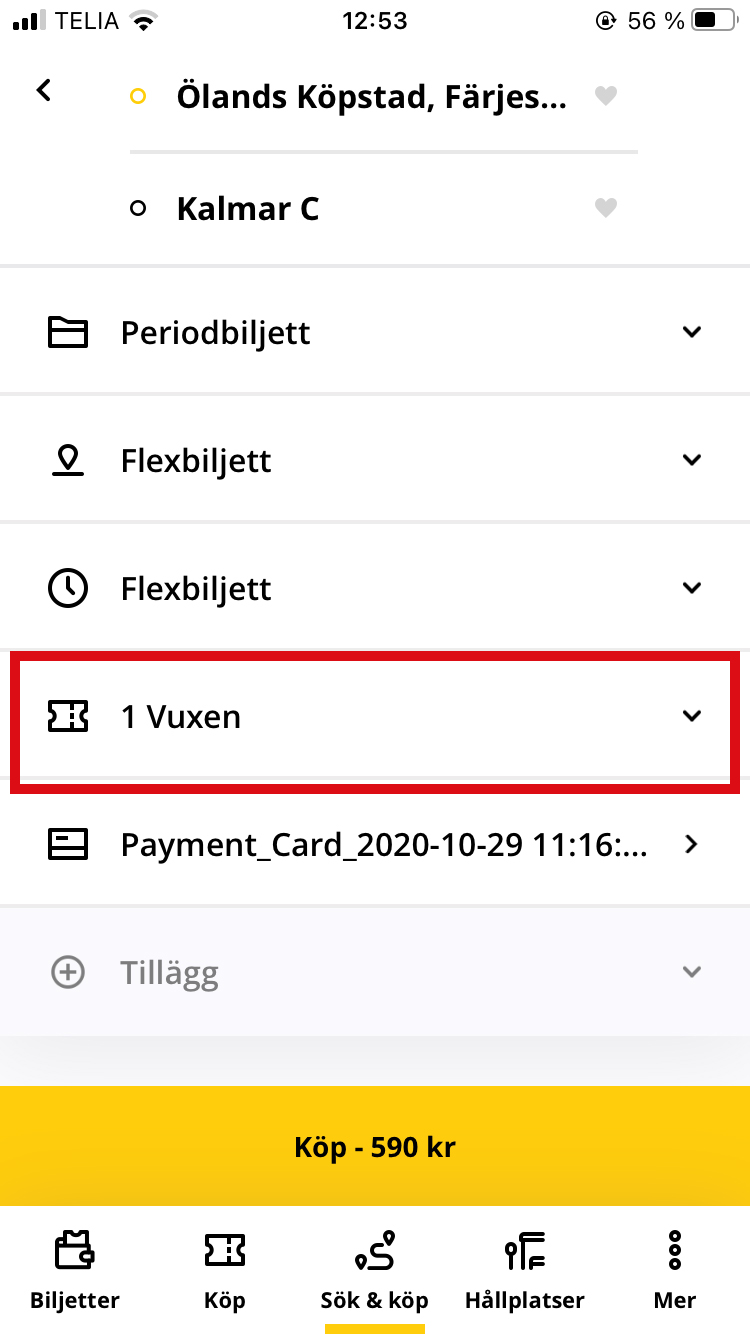
Task: Click the folder icon next to Periodbiljett
Action: [68, 332]
